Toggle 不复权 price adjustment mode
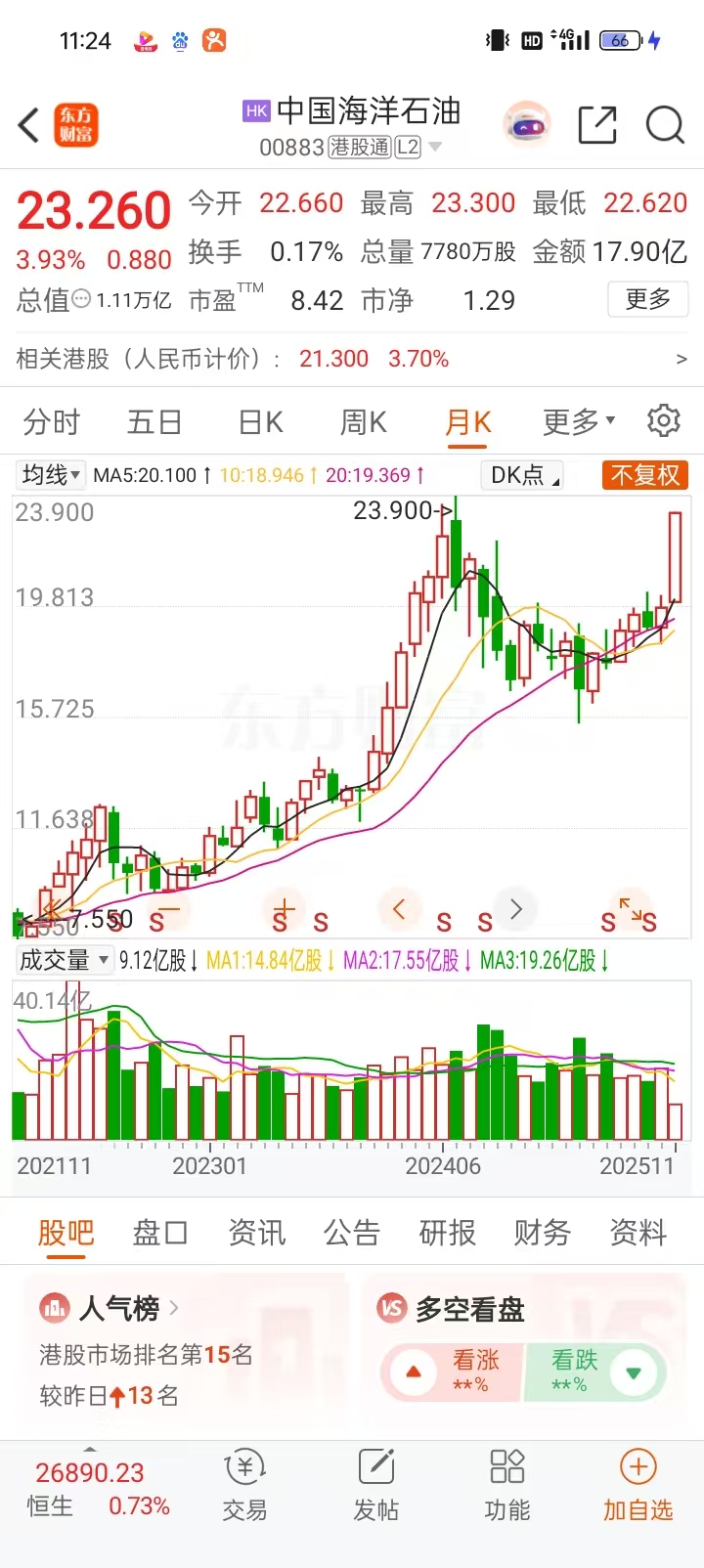Screen dimensions: 704x1568 click(x=644, y=474)
